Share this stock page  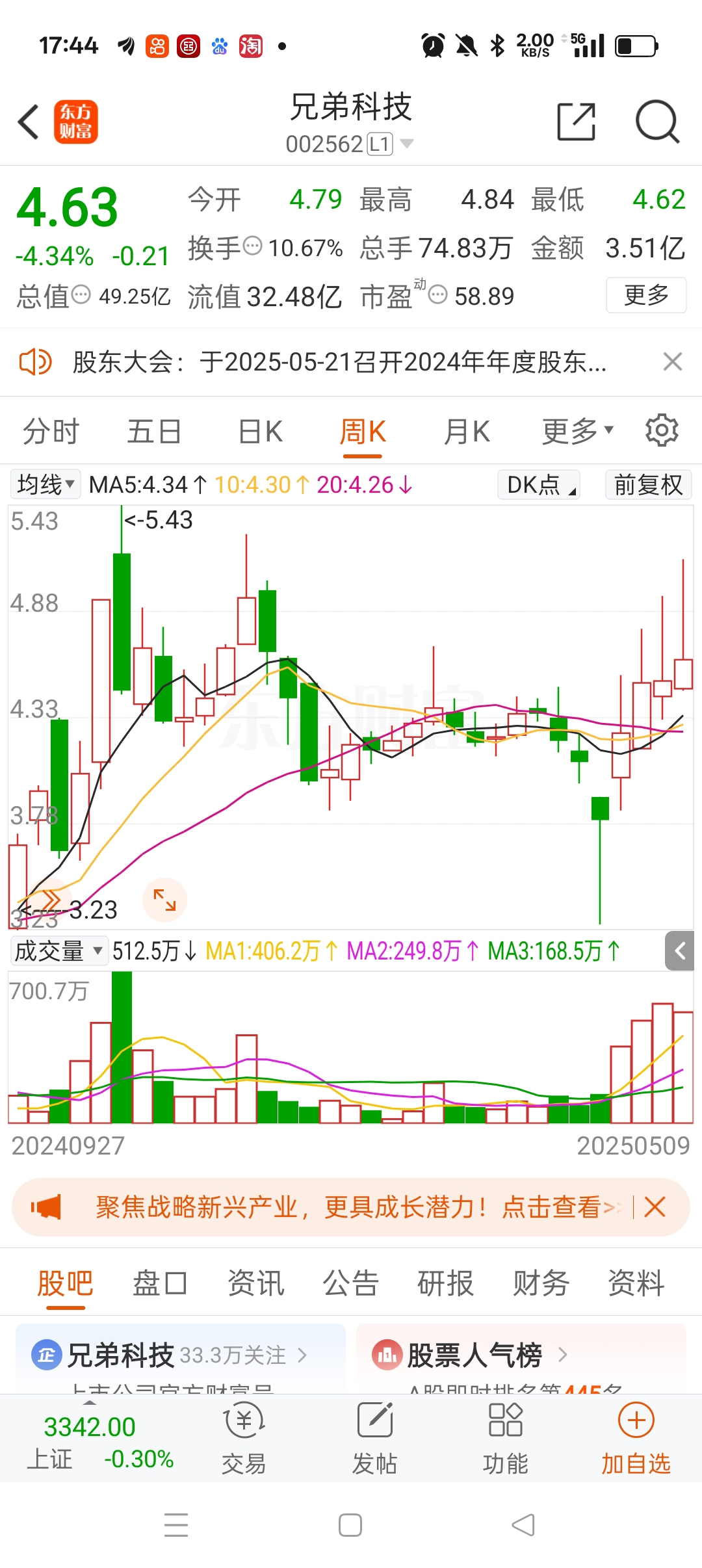pyautogui.click(x=577, y=122)
